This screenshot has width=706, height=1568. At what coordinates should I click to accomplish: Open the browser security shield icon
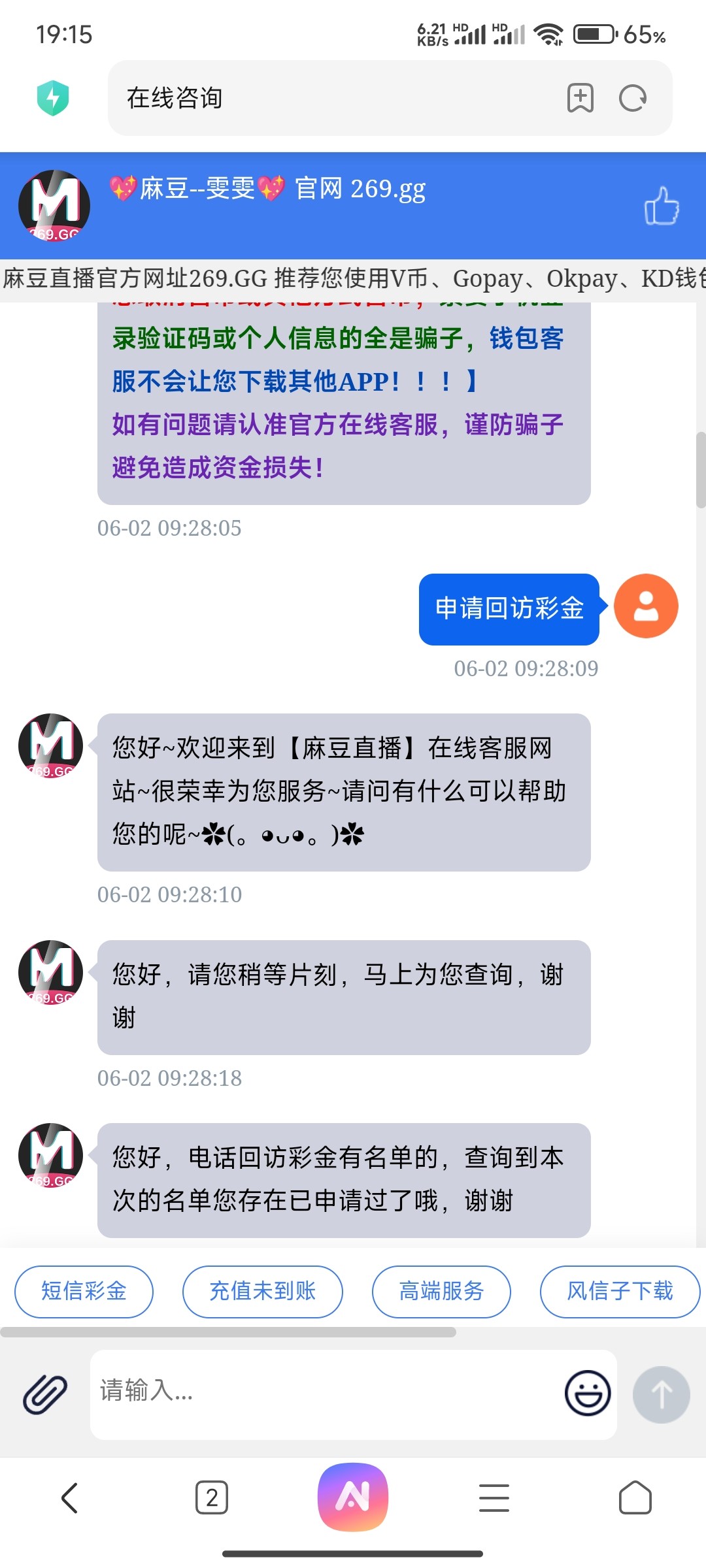point(53,98)
